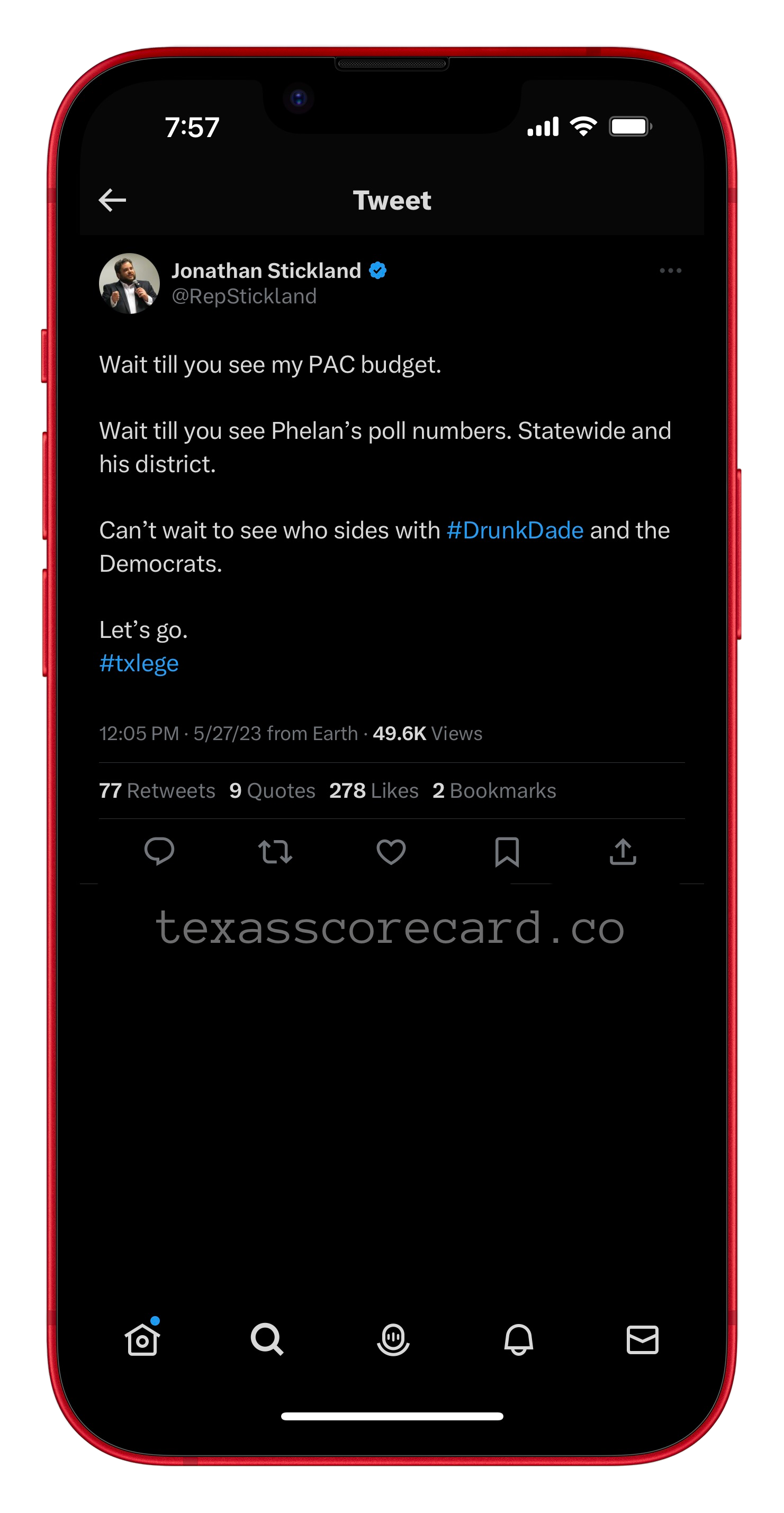View the 278 Likes list
The width and height of the screenshot is (784, 1513).
(374, 790)
